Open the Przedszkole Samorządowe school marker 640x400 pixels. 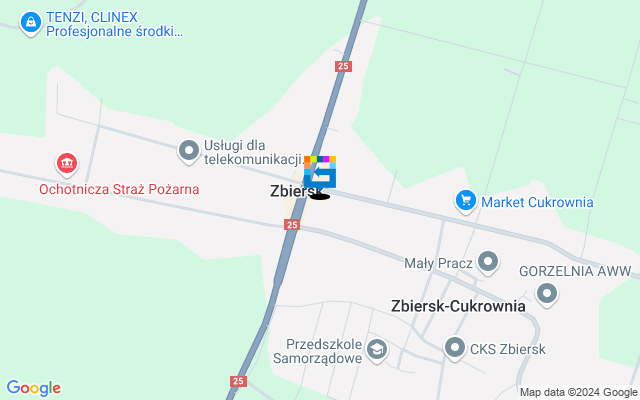coord(377,349)
